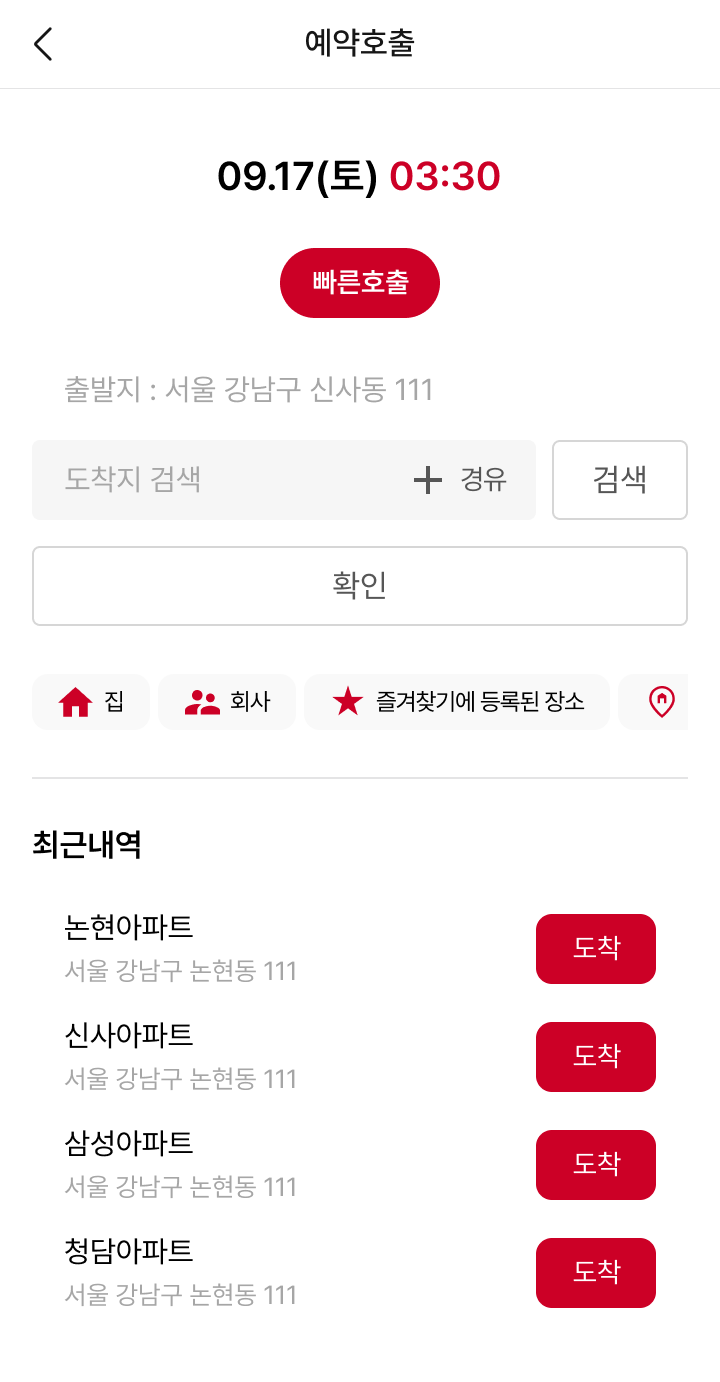Tap the 검색 button
This screenshot has width=720, height=1382.
[620, 480]
